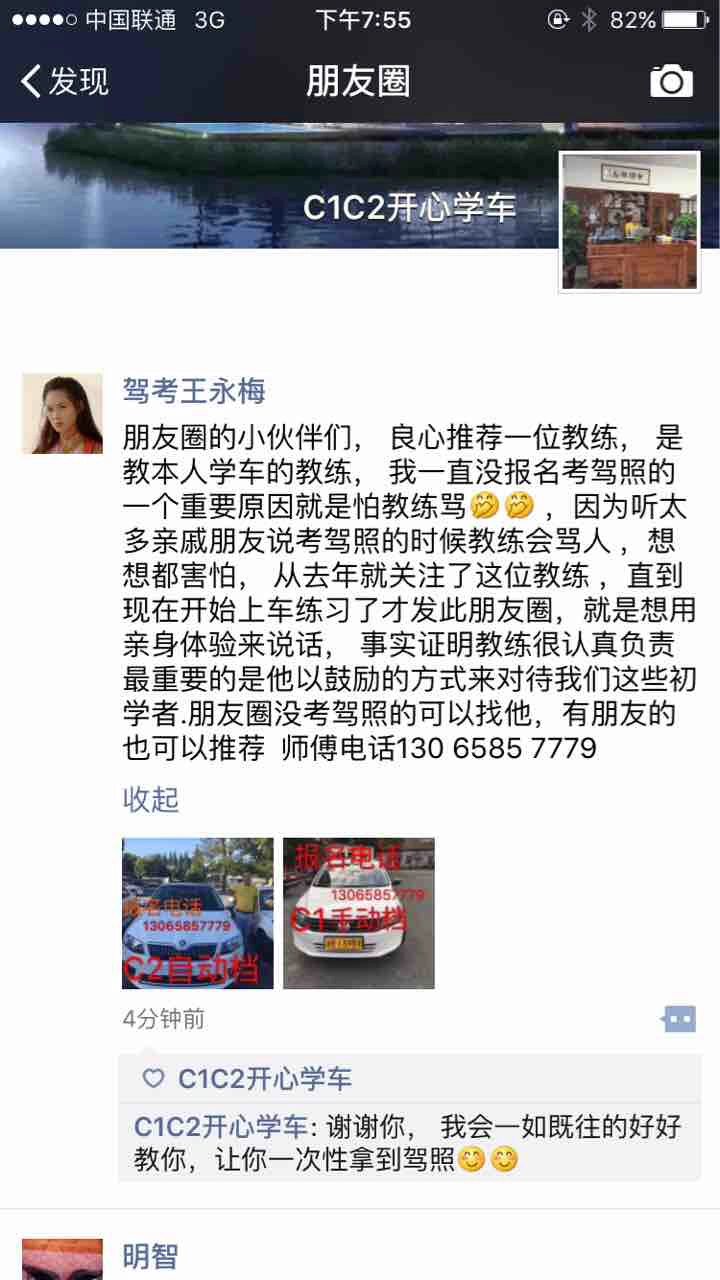The image size is (720, 1280).
Task: Reply to C1C2开心学车's comment
Action: [408, 1143]
